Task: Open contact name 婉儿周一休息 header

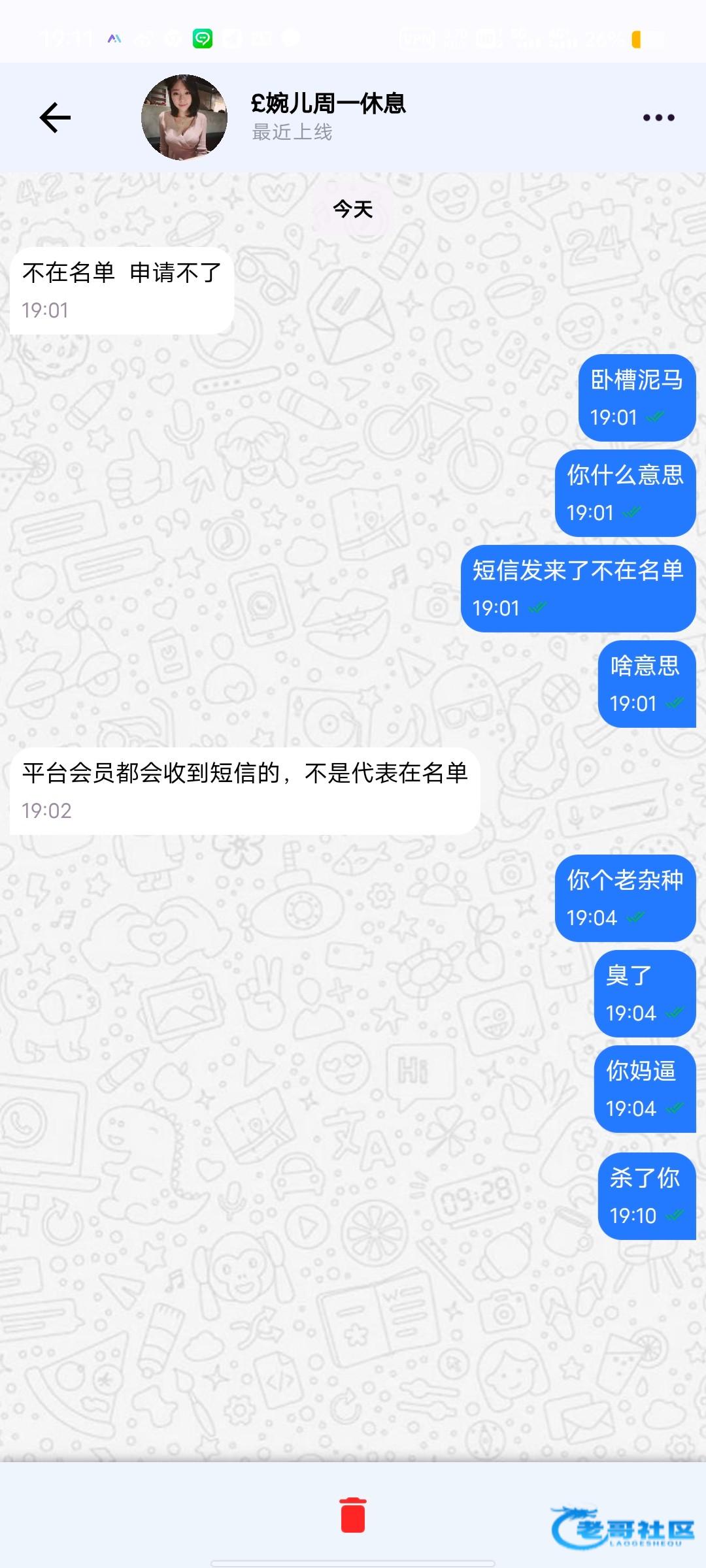Action: (328, 103)
